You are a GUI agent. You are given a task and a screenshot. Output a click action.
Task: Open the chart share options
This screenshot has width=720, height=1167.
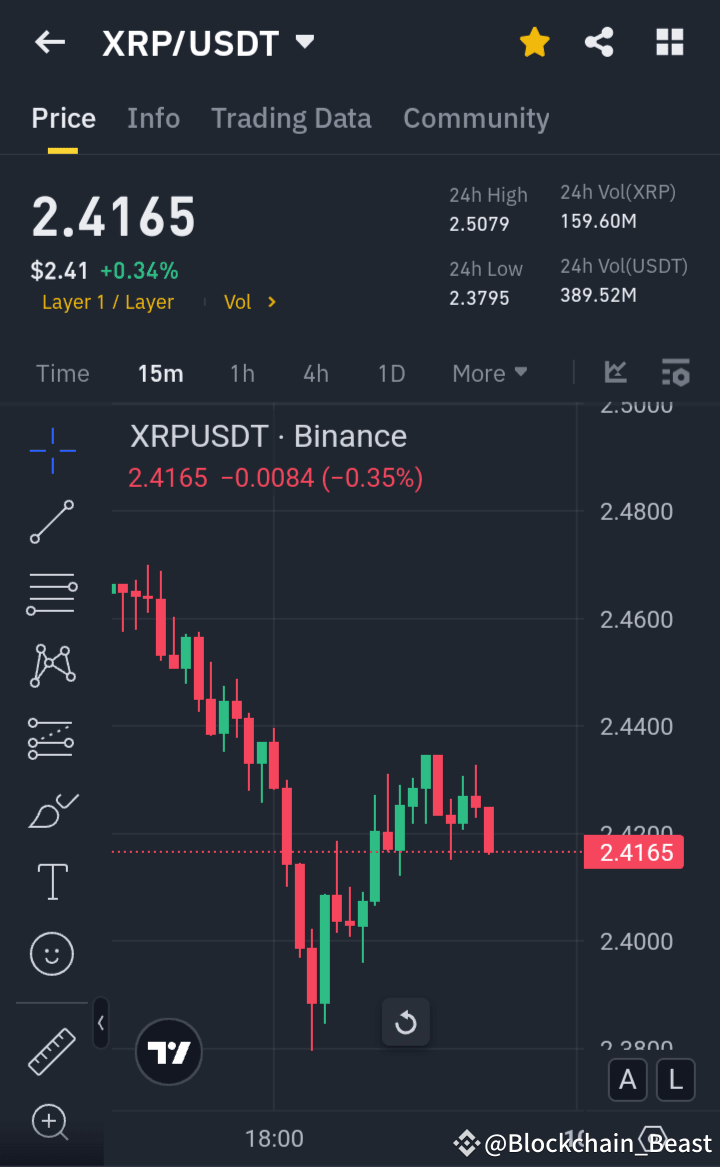599,42
